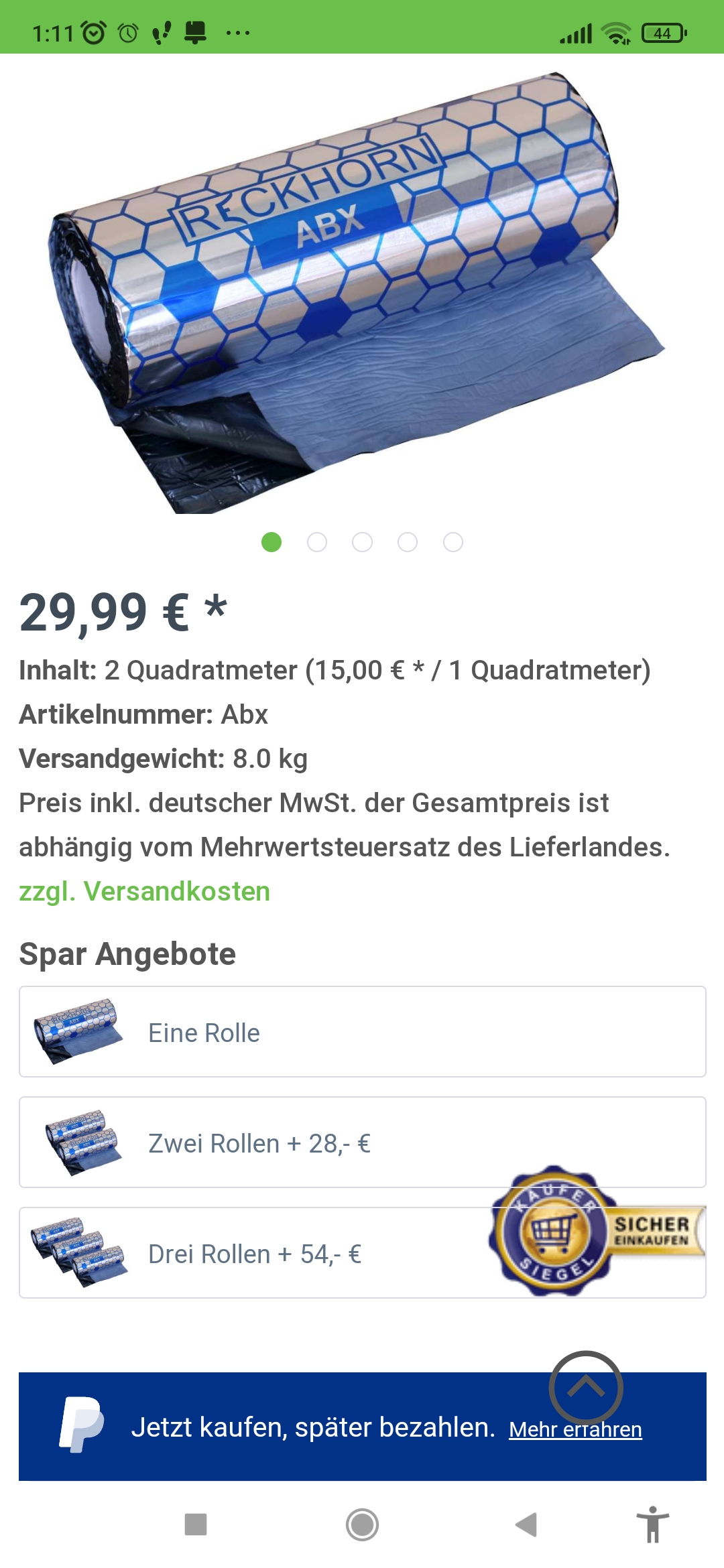Open the zzgl. Versandkosten link
The height and width of the screenshot is (1568, 724).
coord(144,891)
